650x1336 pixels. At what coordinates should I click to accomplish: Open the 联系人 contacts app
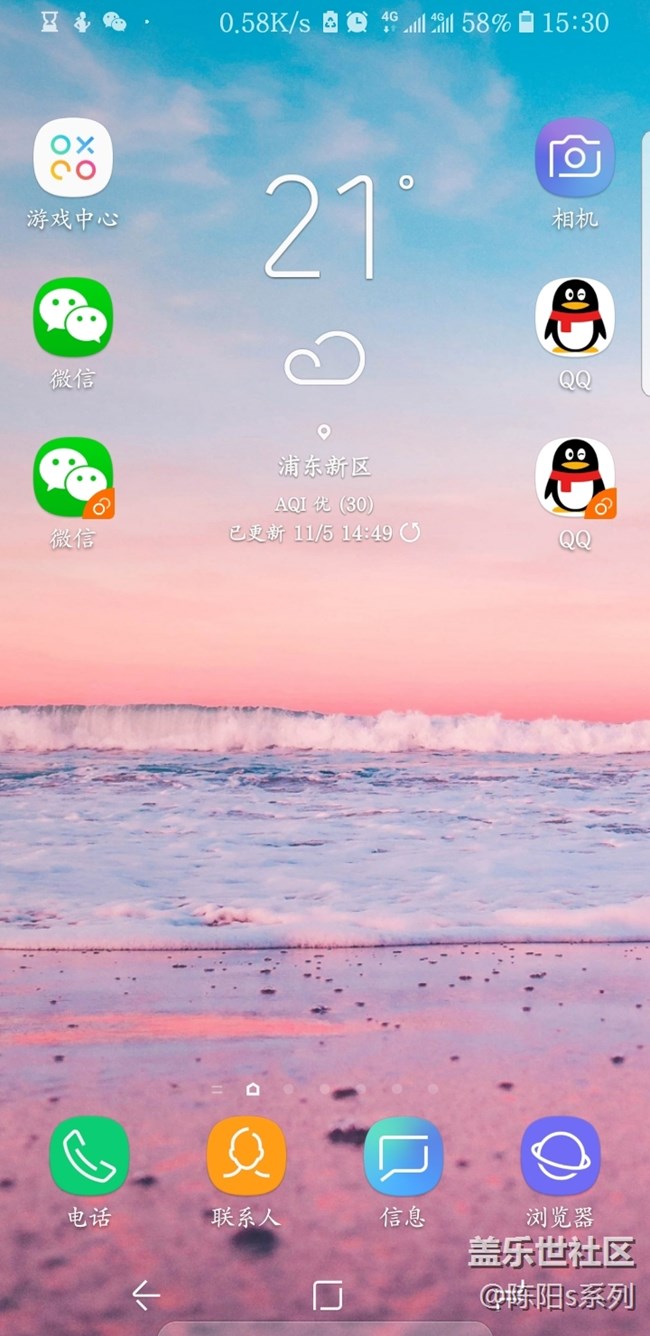(246, 1157)
